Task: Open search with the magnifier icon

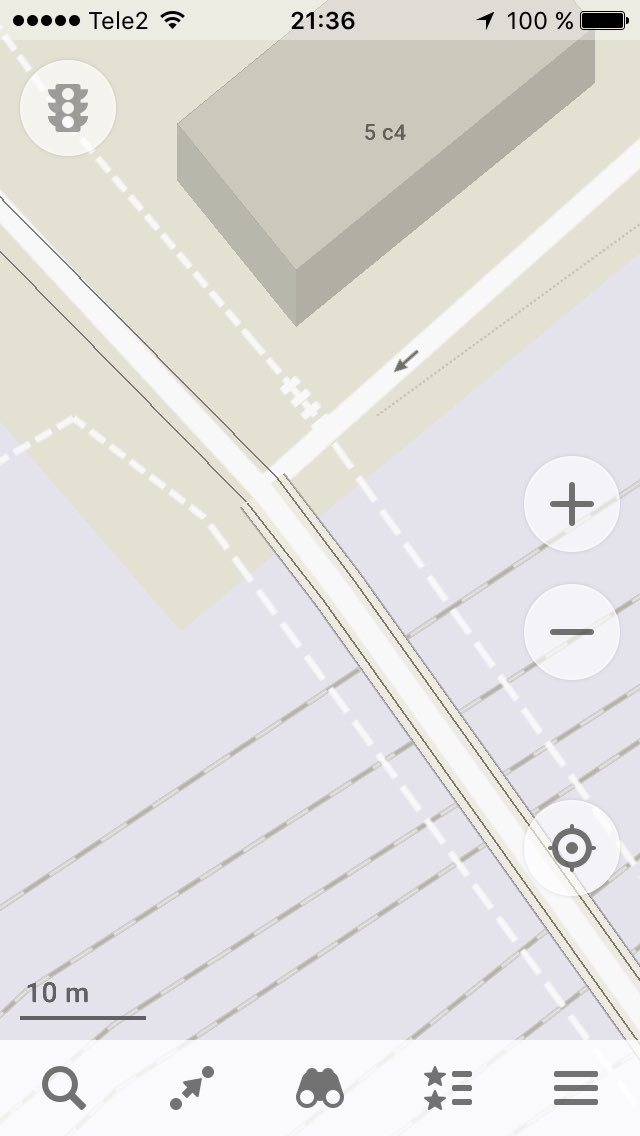Action: [64, 1088]
